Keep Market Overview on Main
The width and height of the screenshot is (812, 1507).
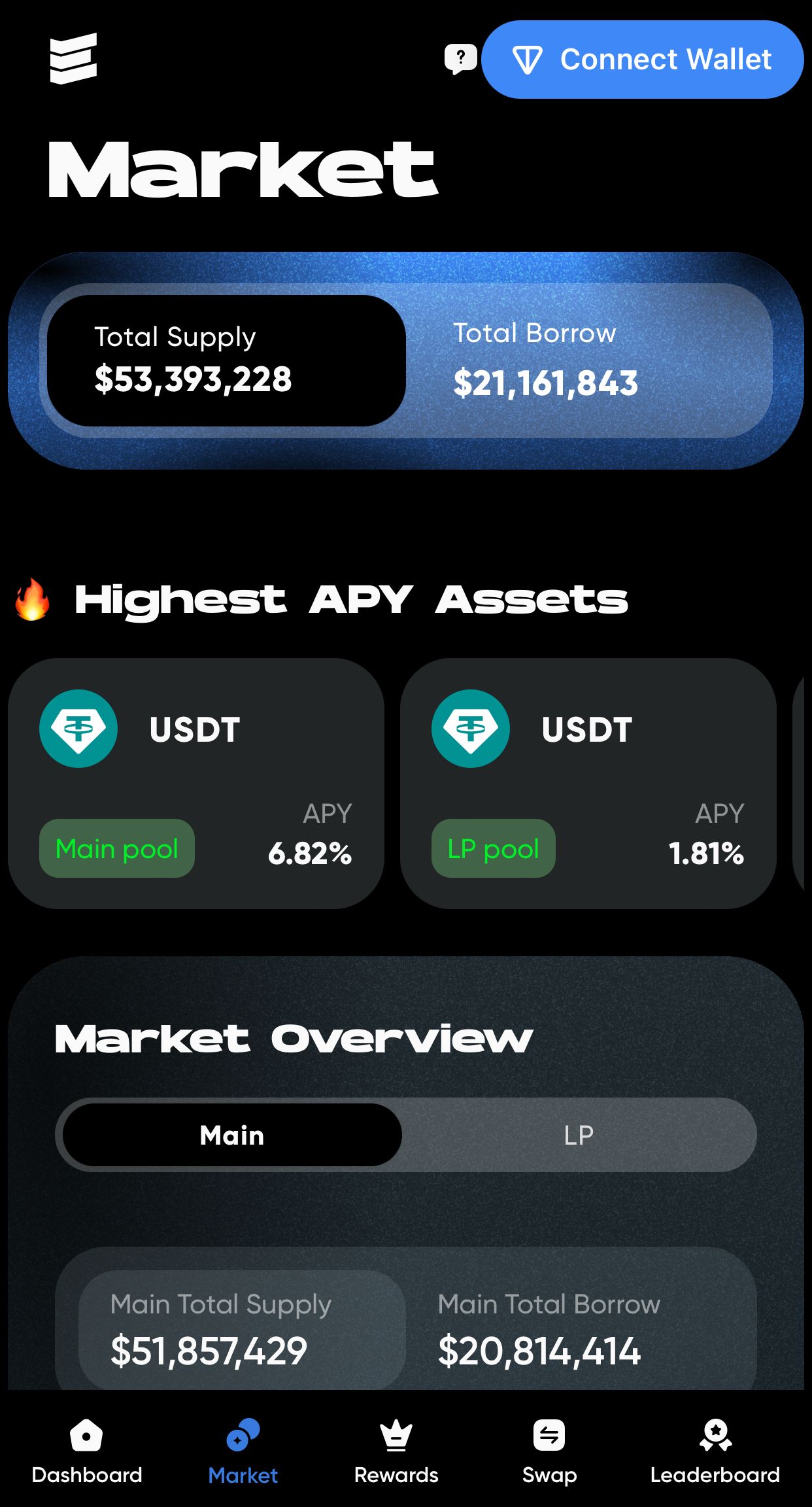(230, 1135)
